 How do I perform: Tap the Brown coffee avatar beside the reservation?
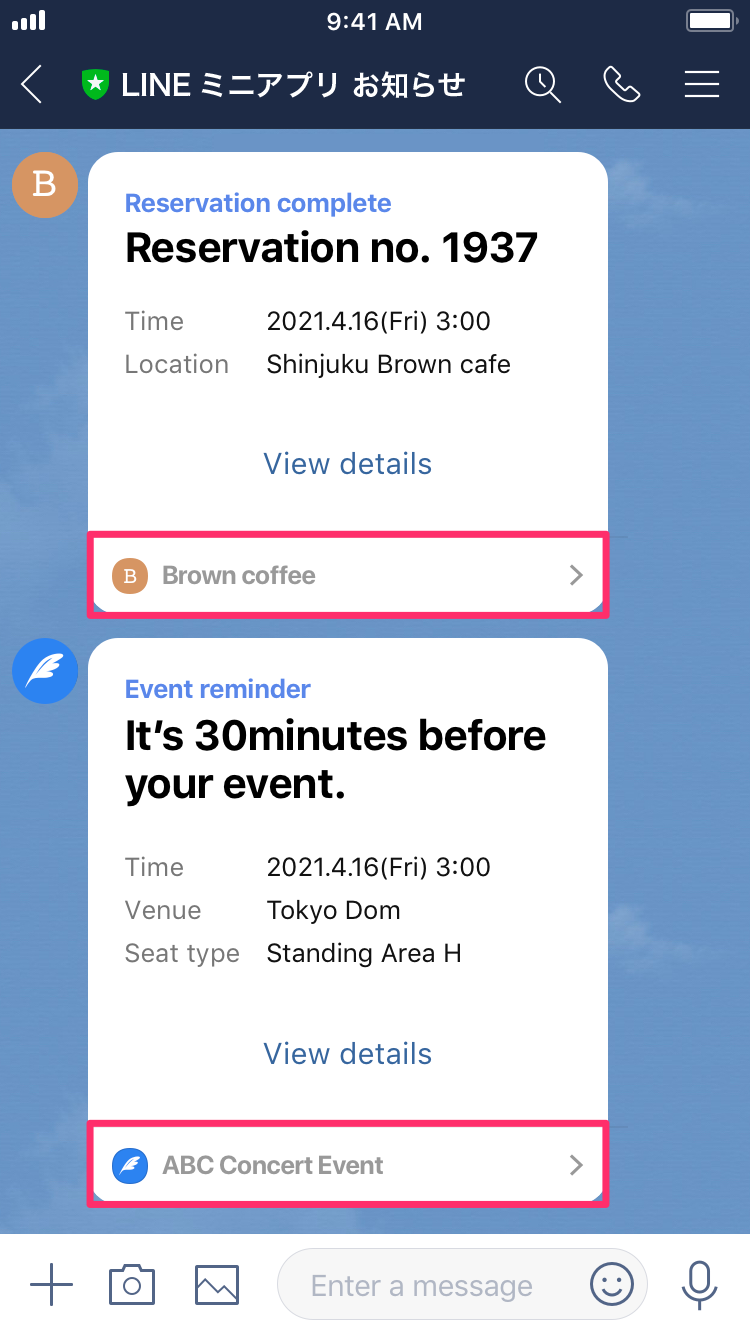[x=44, y=186]
